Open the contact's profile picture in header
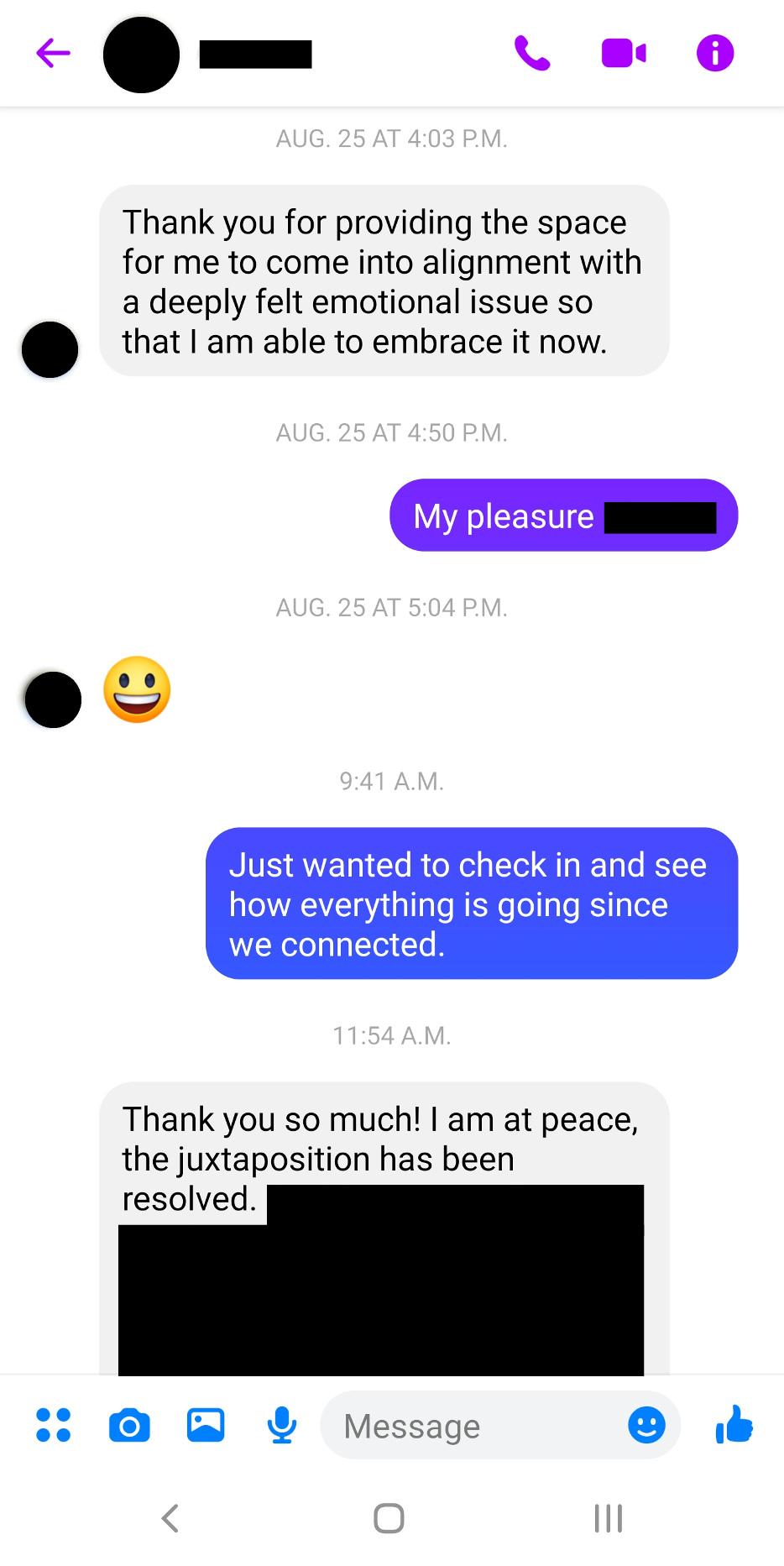 coord(141,55)
